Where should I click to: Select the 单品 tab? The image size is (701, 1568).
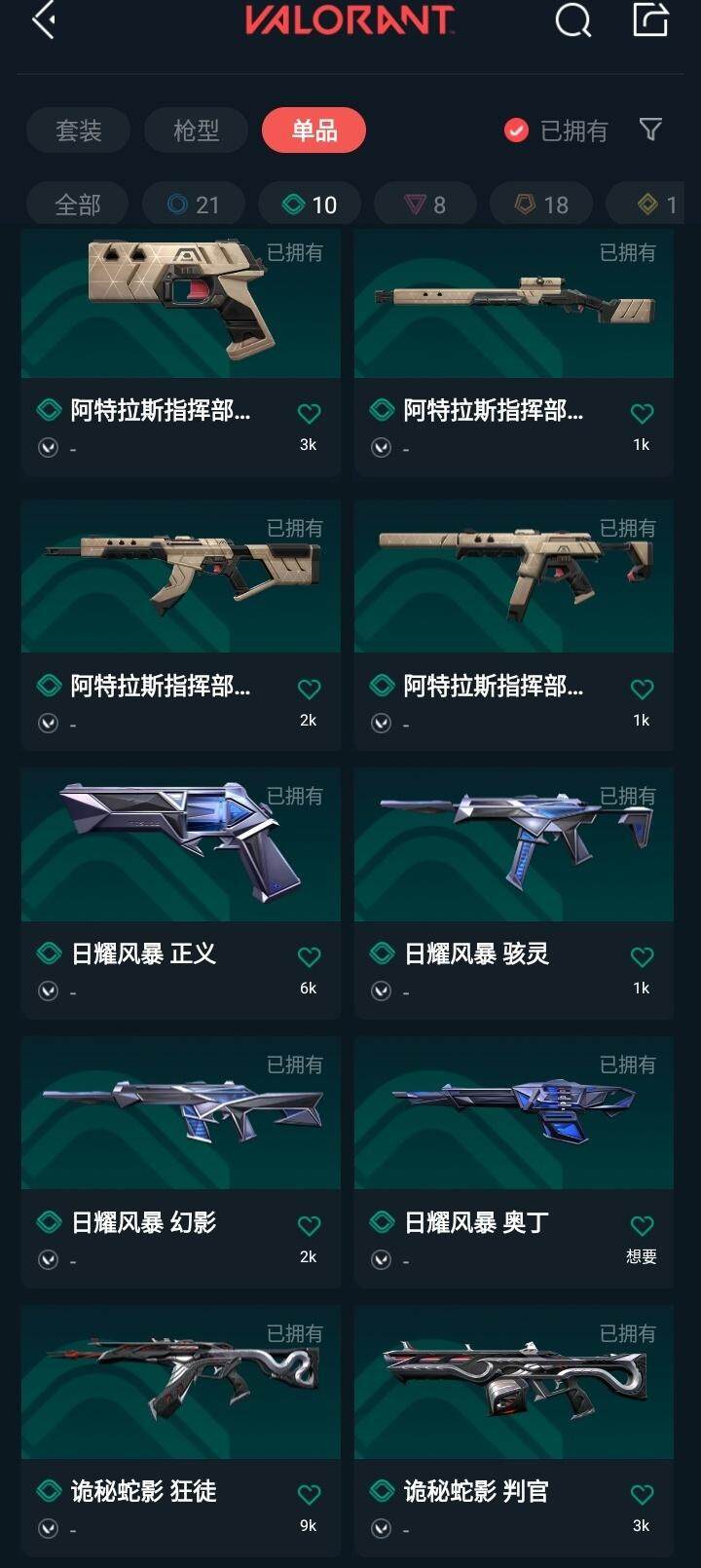(314, 131)
